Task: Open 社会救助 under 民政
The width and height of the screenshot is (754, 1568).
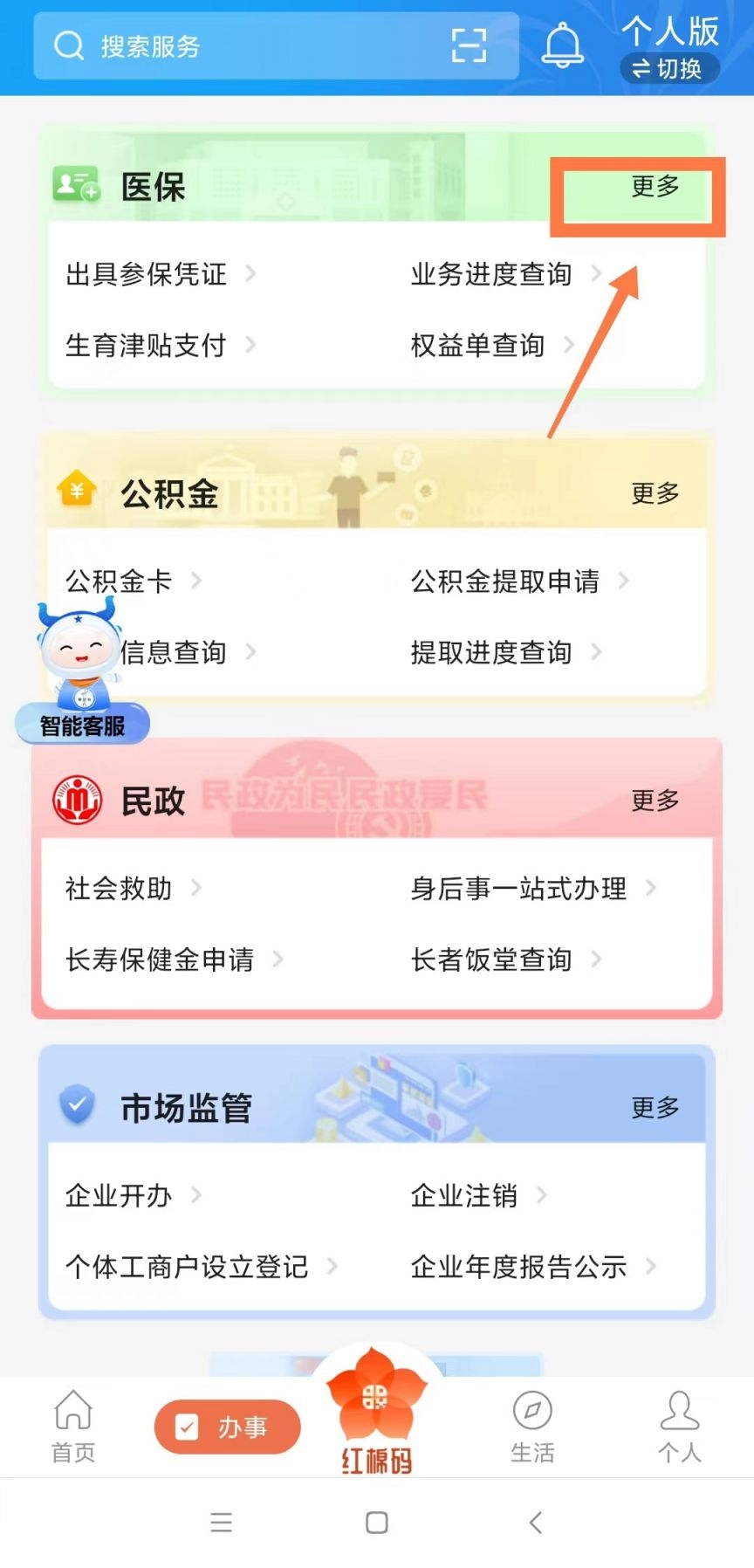Action: pyautogui.click(x=120, y=889)
